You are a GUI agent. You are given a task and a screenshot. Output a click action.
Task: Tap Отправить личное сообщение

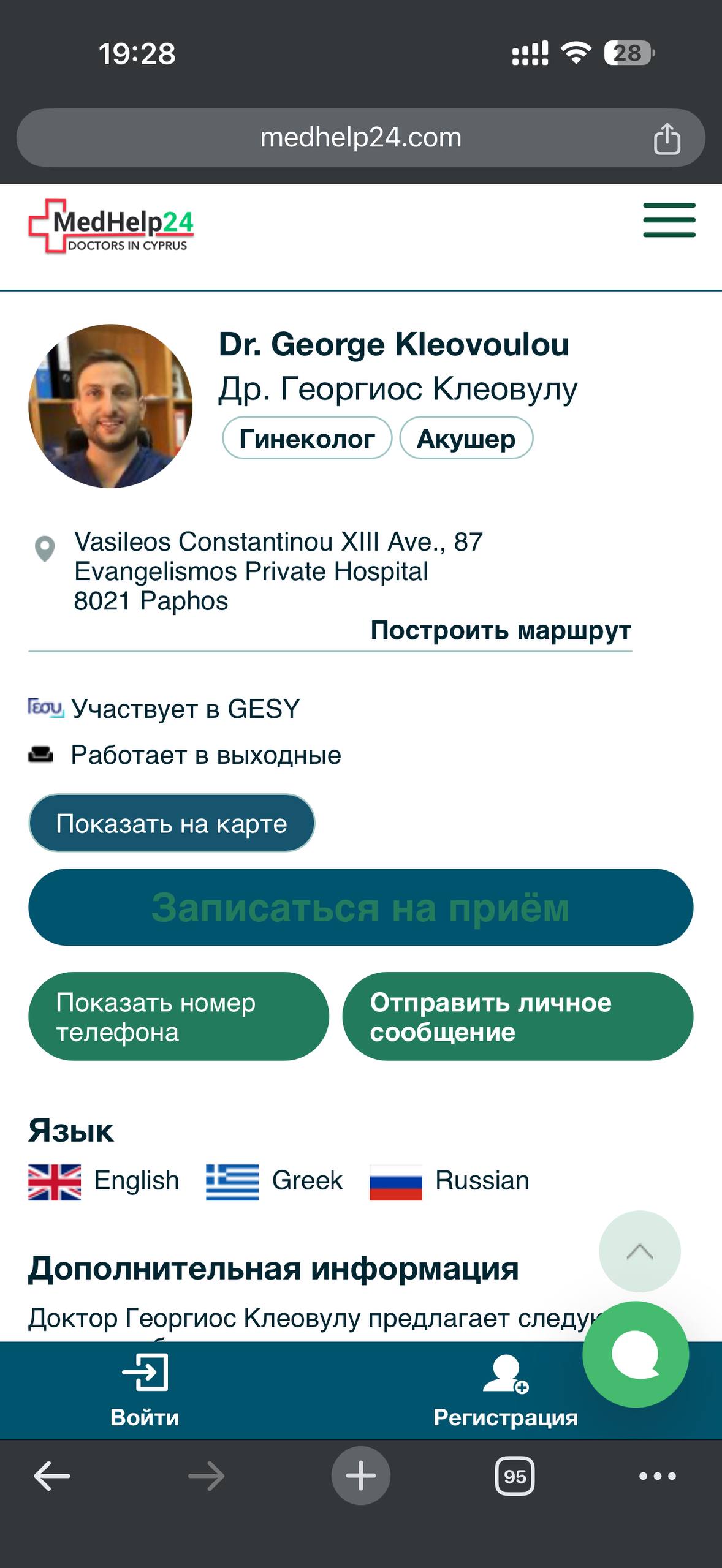click(x=517, y=1017)
